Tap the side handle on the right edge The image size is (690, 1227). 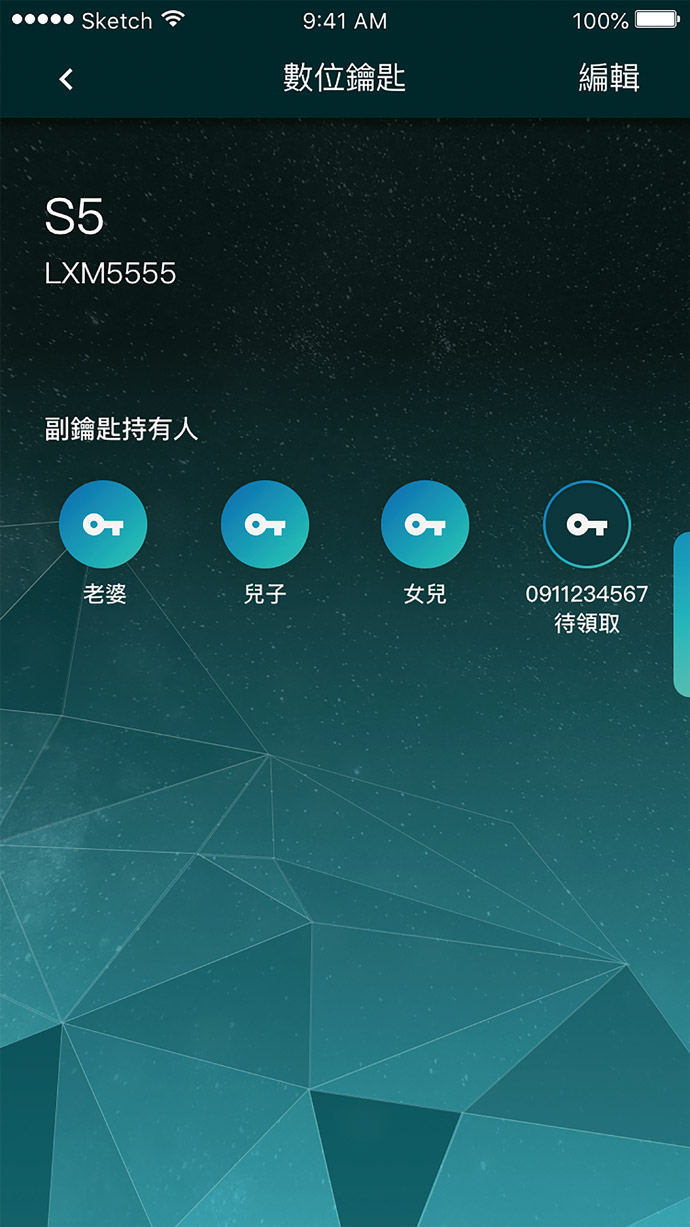pos(682,614)
